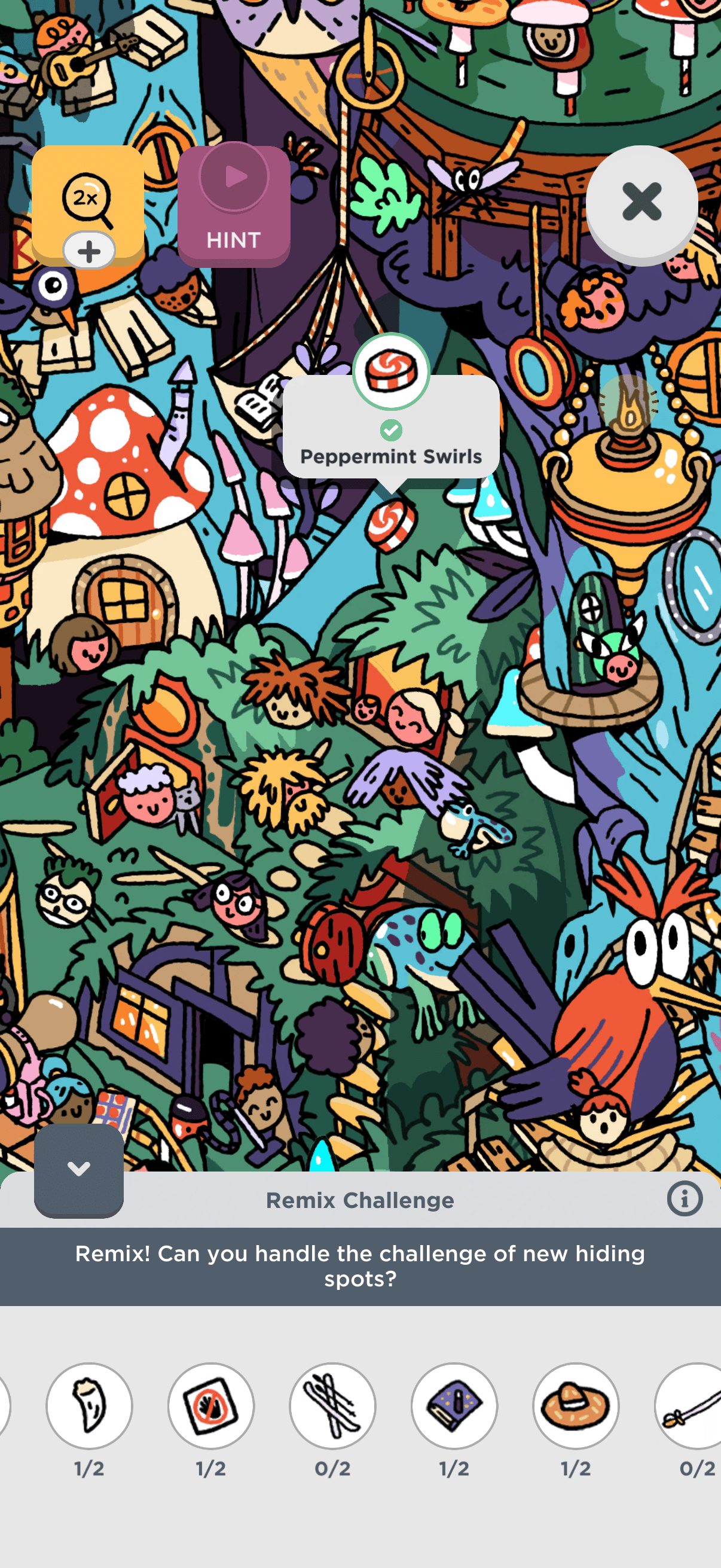Open the Remix Challenge info icon
This screenshot has width=721, height=1568.
pos(684,1199)
